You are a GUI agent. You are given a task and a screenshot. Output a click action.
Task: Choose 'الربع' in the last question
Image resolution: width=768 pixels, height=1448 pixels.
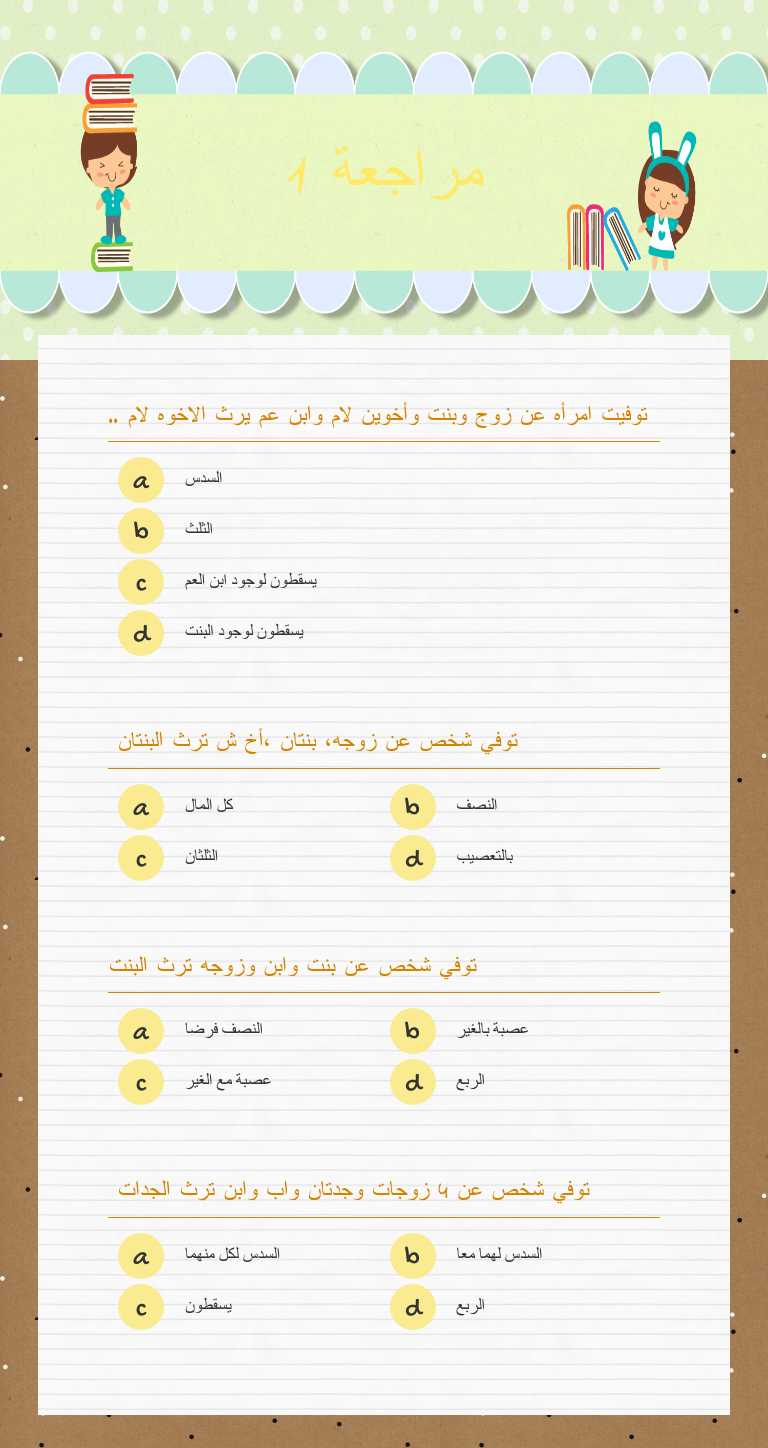[x=413, y=1306]
